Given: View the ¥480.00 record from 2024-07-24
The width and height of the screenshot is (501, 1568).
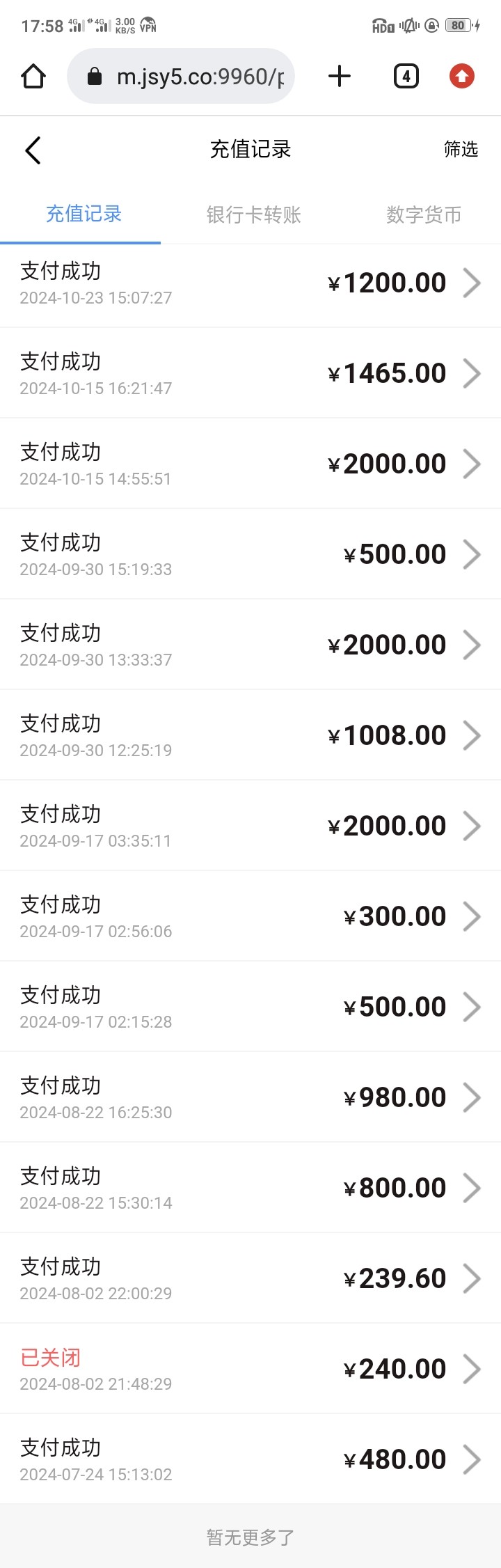Looking at the screenshot, I should coord(250,1460).
